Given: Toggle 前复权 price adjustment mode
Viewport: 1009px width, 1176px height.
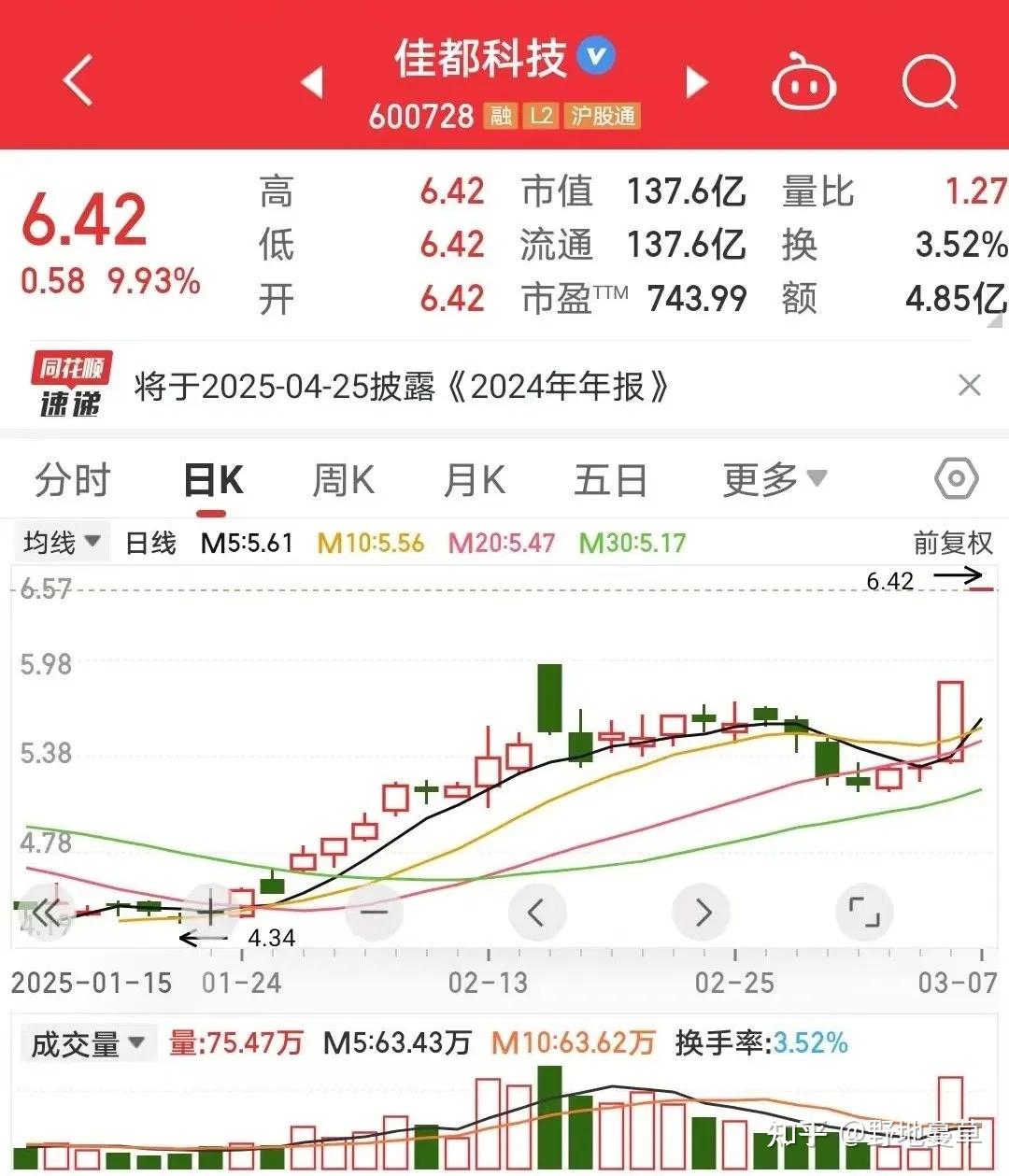Looking at the screenshot, I should 954,543.
